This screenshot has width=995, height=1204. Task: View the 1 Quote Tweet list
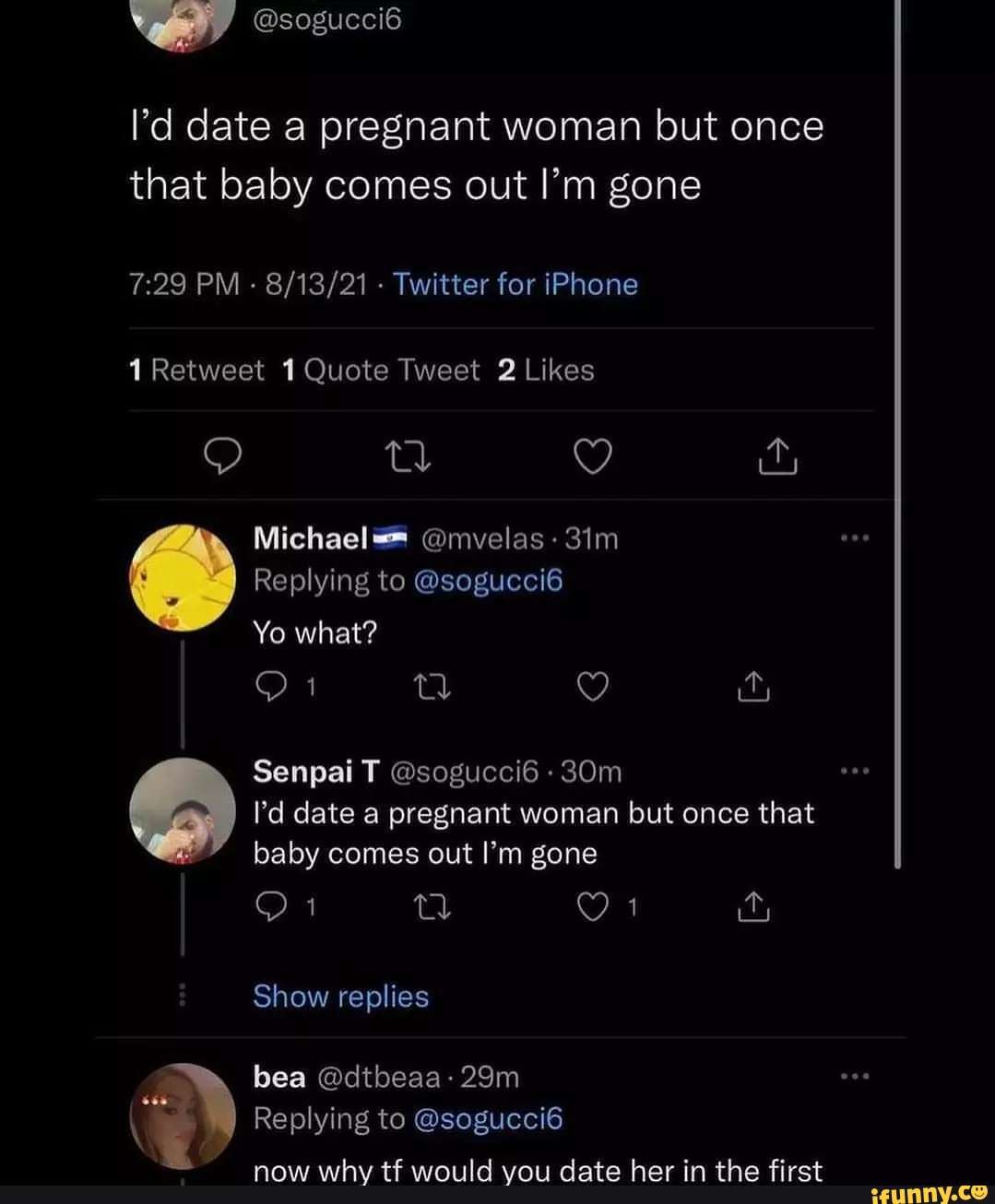pos(379,371)
